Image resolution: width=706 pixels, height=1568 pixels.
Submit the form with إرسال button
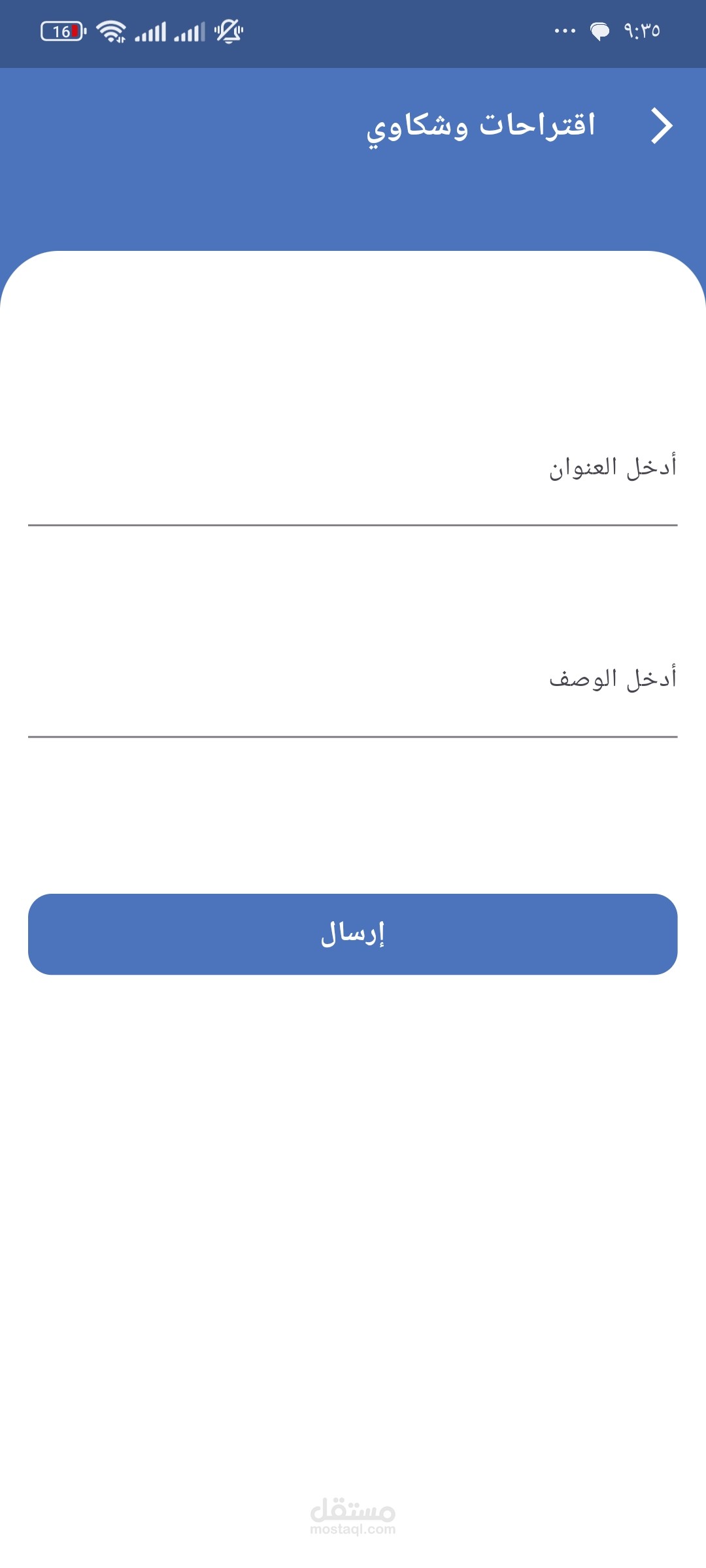coord(353,934)
